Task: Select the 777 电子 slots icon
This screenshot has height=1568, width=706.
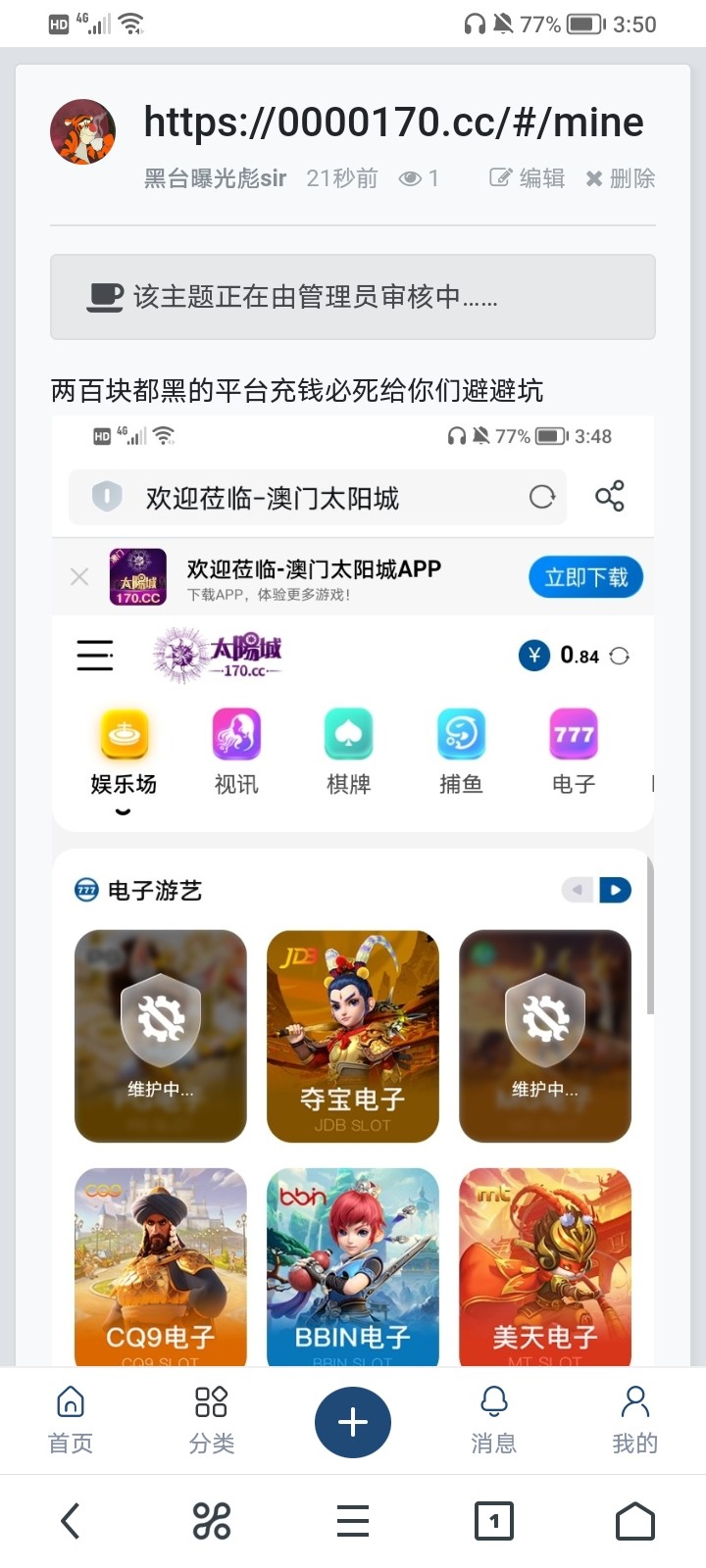Action: click(573, 733)
